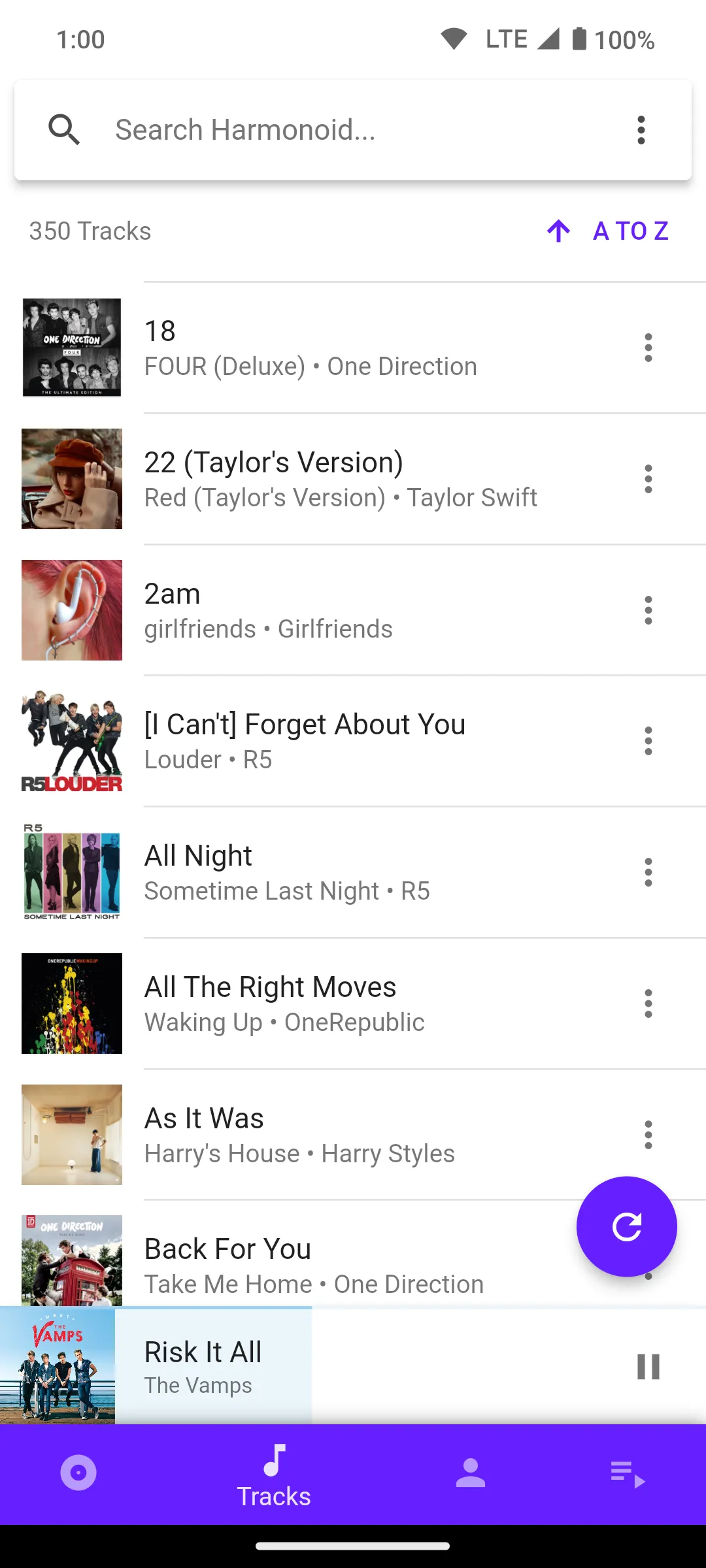Play As It Was by Harry Styles
The image size is (706, 1568).
click(353, 1135)
